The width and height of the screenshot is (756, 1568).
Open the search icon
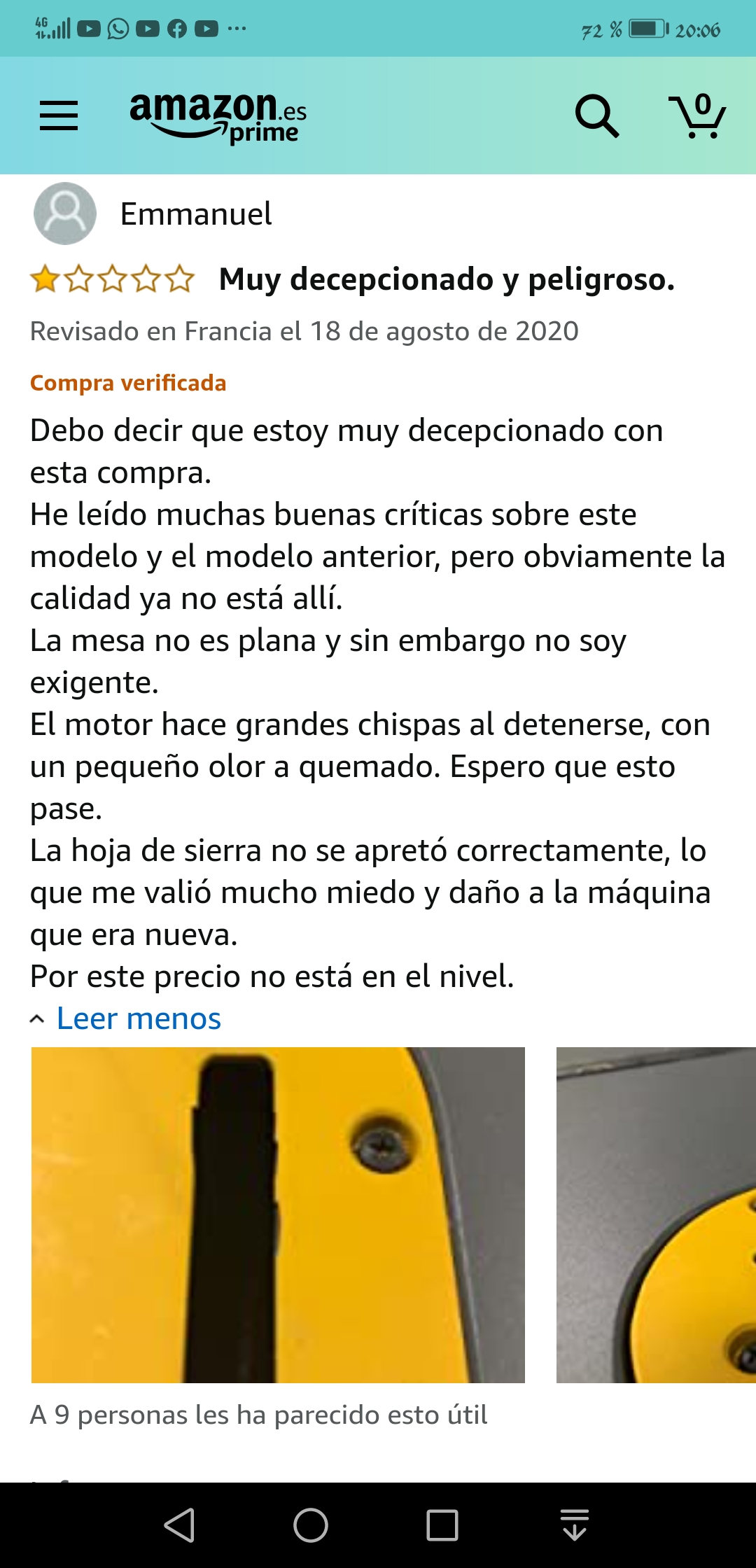[596, 115]
